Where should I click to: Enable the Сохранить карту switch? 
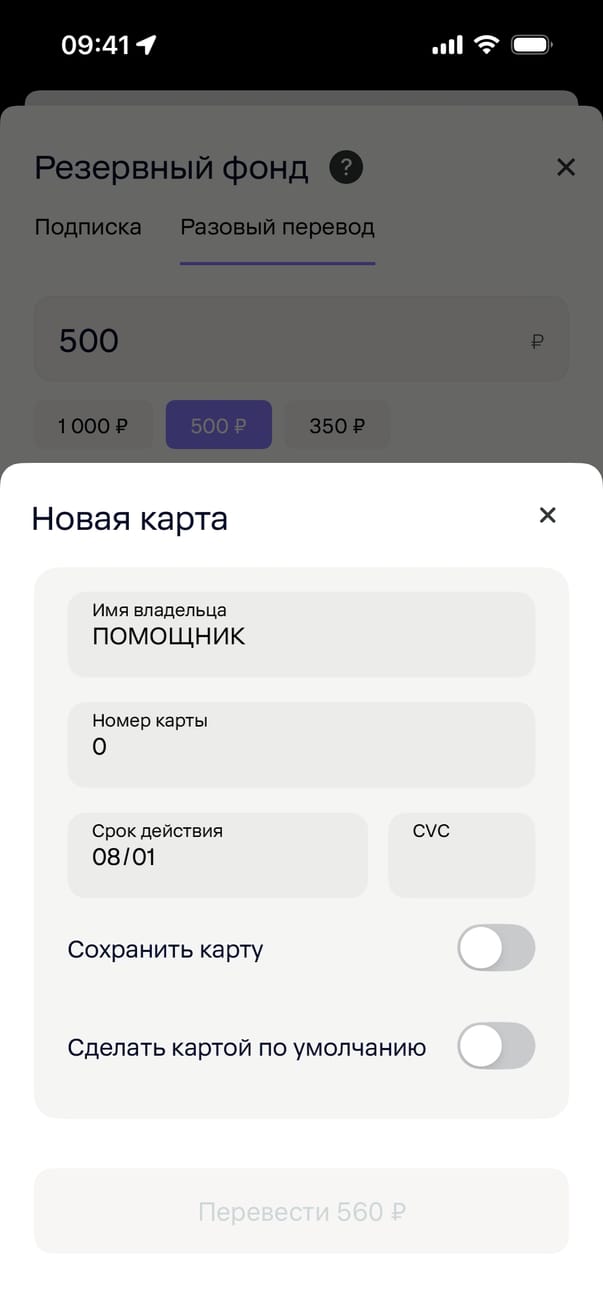496,948
